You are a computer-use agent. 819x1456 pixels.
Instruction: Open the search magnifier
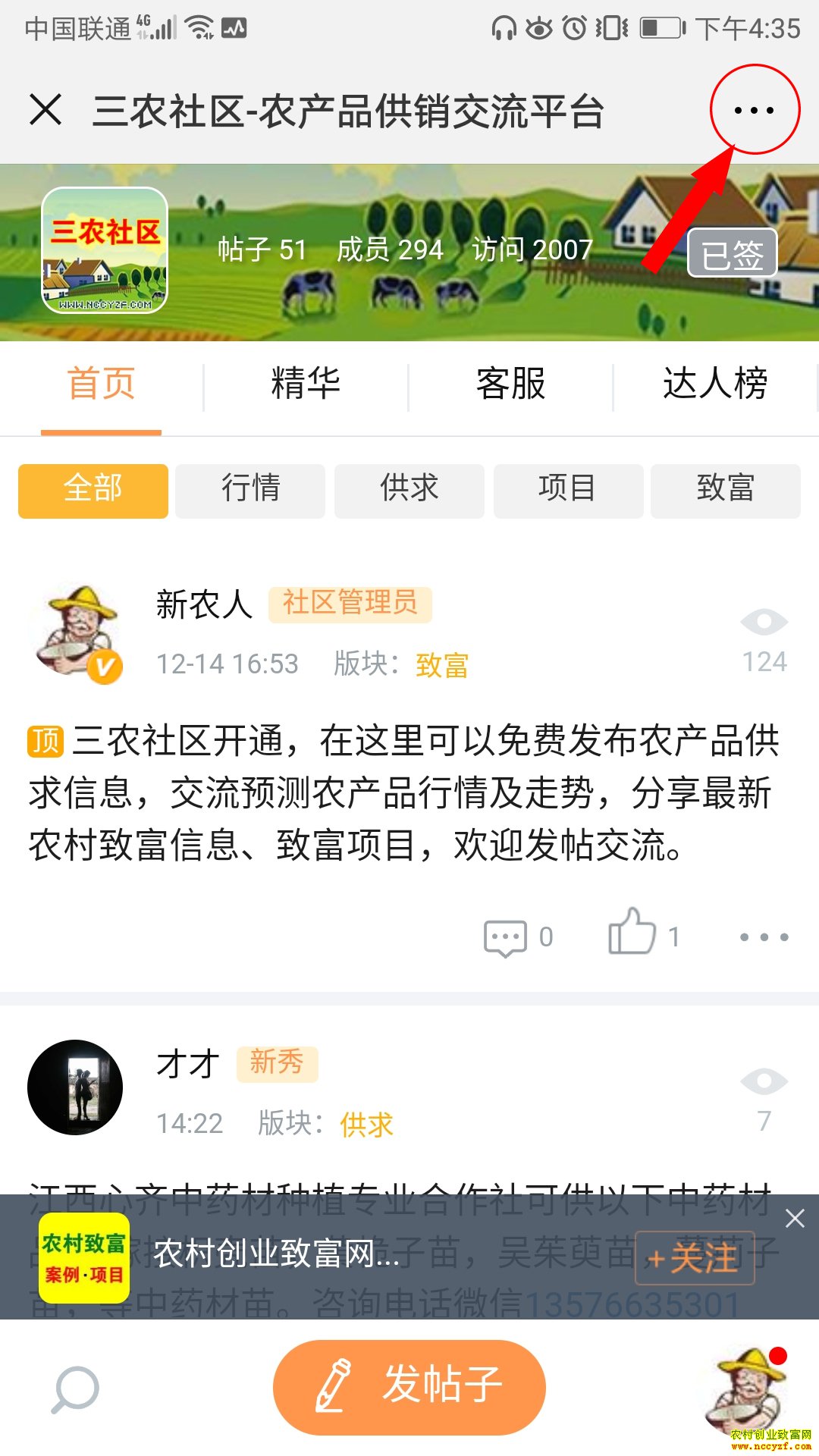pyautogui.click(x=75, y=1389)
